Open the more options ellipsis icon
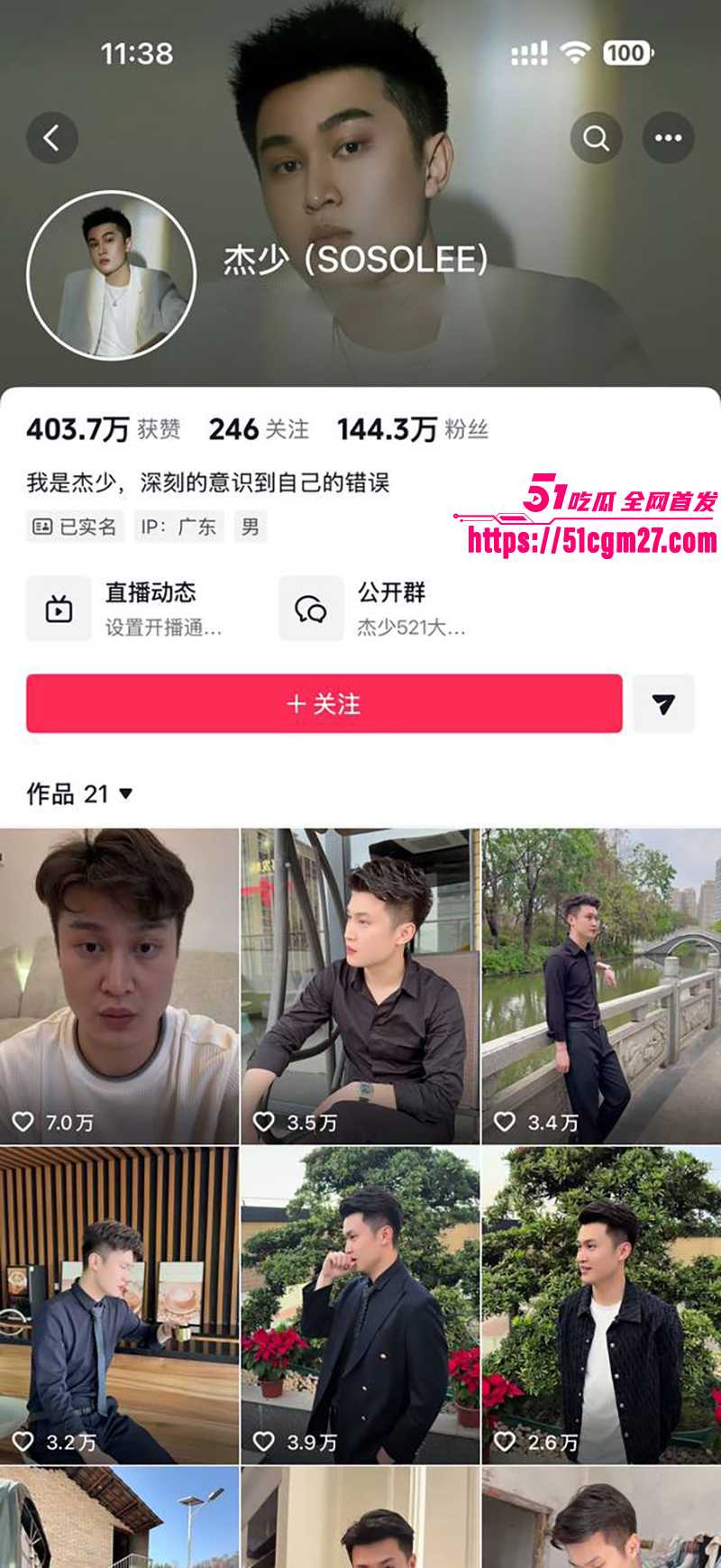Image resolution: width=721 pixels, height=1568 pixels. tap(667, 138)
